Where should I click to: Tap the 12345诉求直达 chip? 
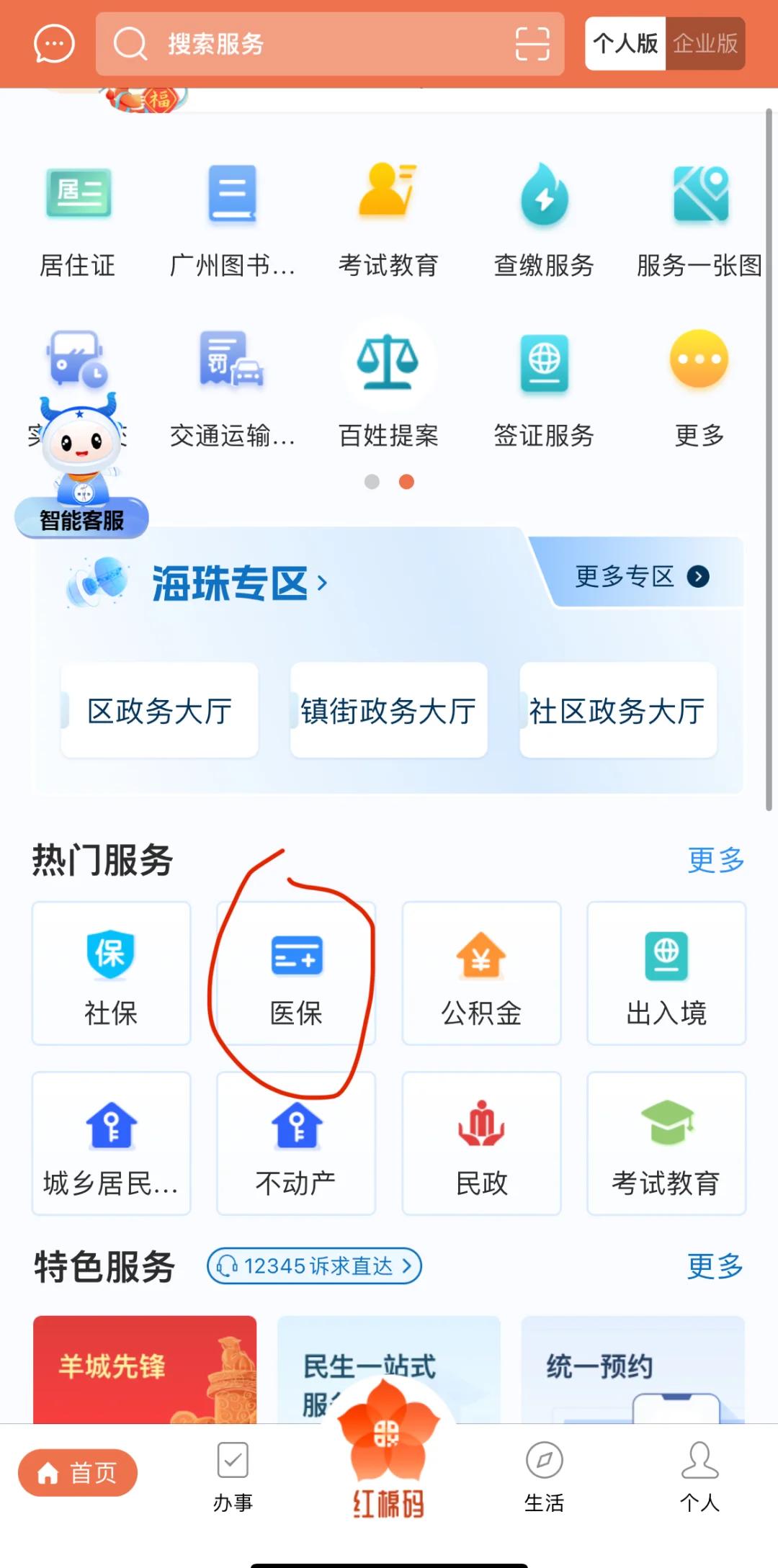point(314,1265)
